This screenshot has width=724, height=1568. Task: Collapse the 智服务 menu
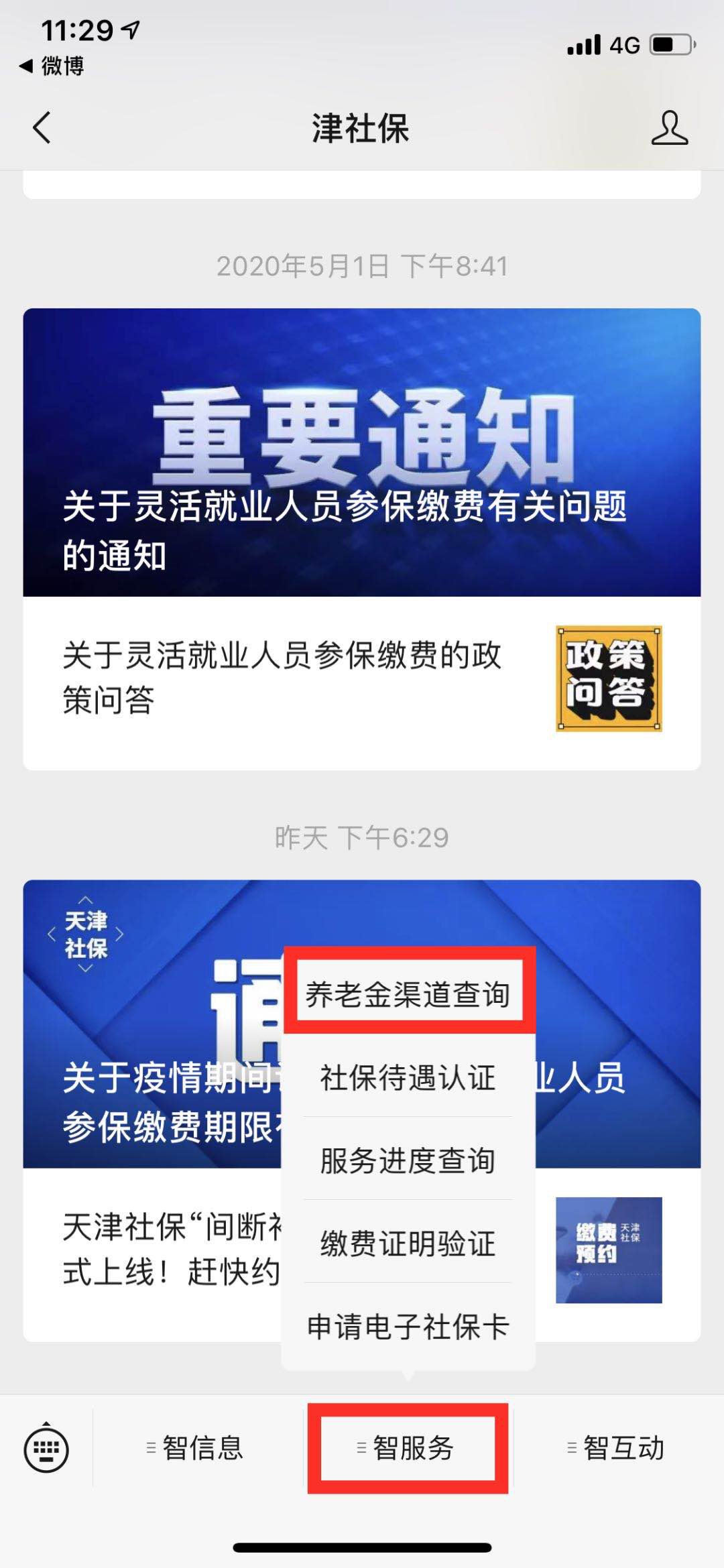point(407,1449)
